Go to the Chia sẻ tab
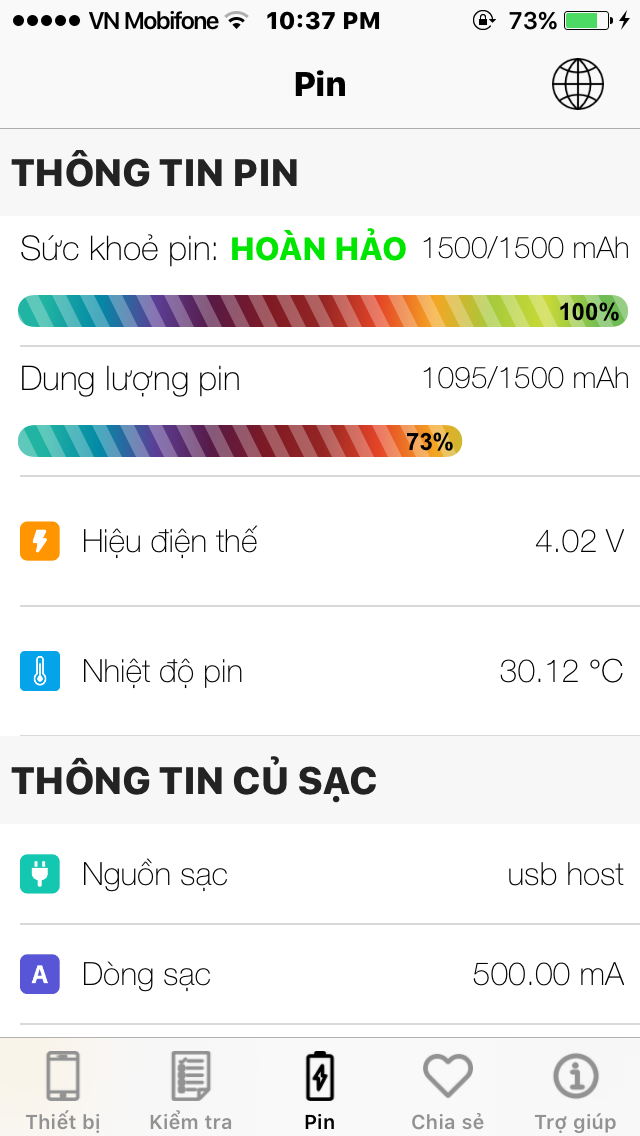This screenshot has width=640, height=1136. (x=447, y=1089)
